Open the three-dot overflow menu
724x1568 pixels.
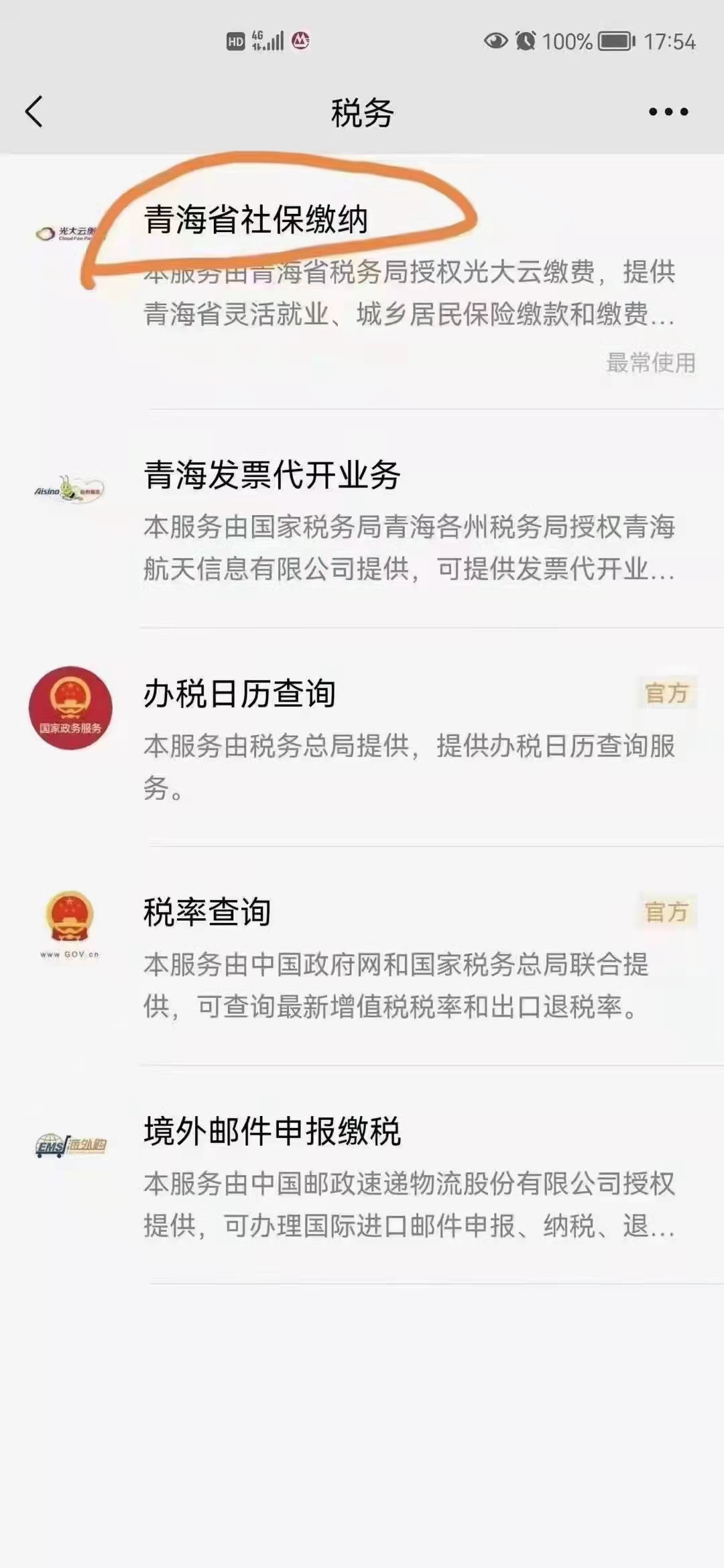668,112
